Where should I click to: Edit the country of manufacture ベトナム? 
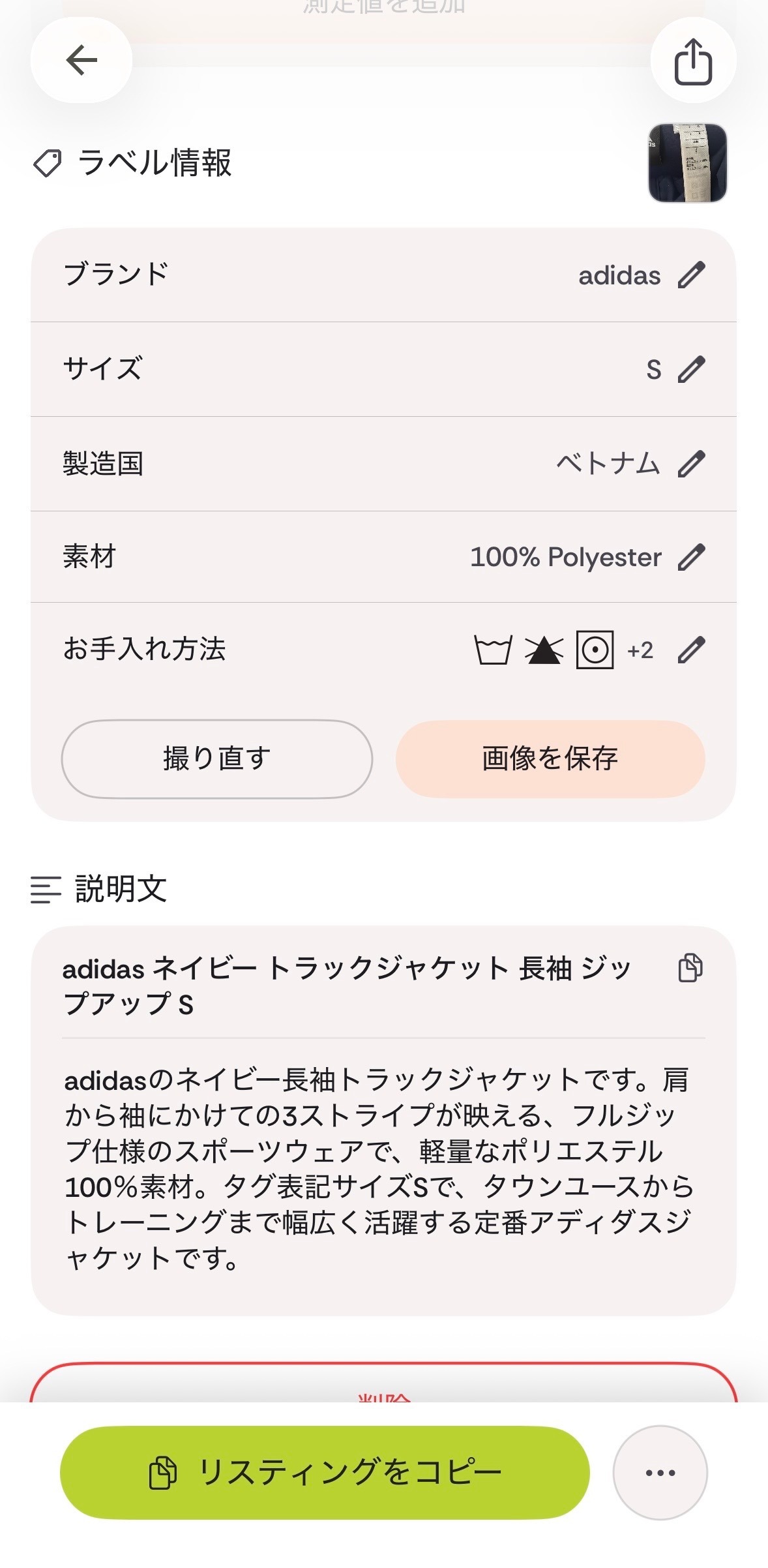tap(691, 464)
